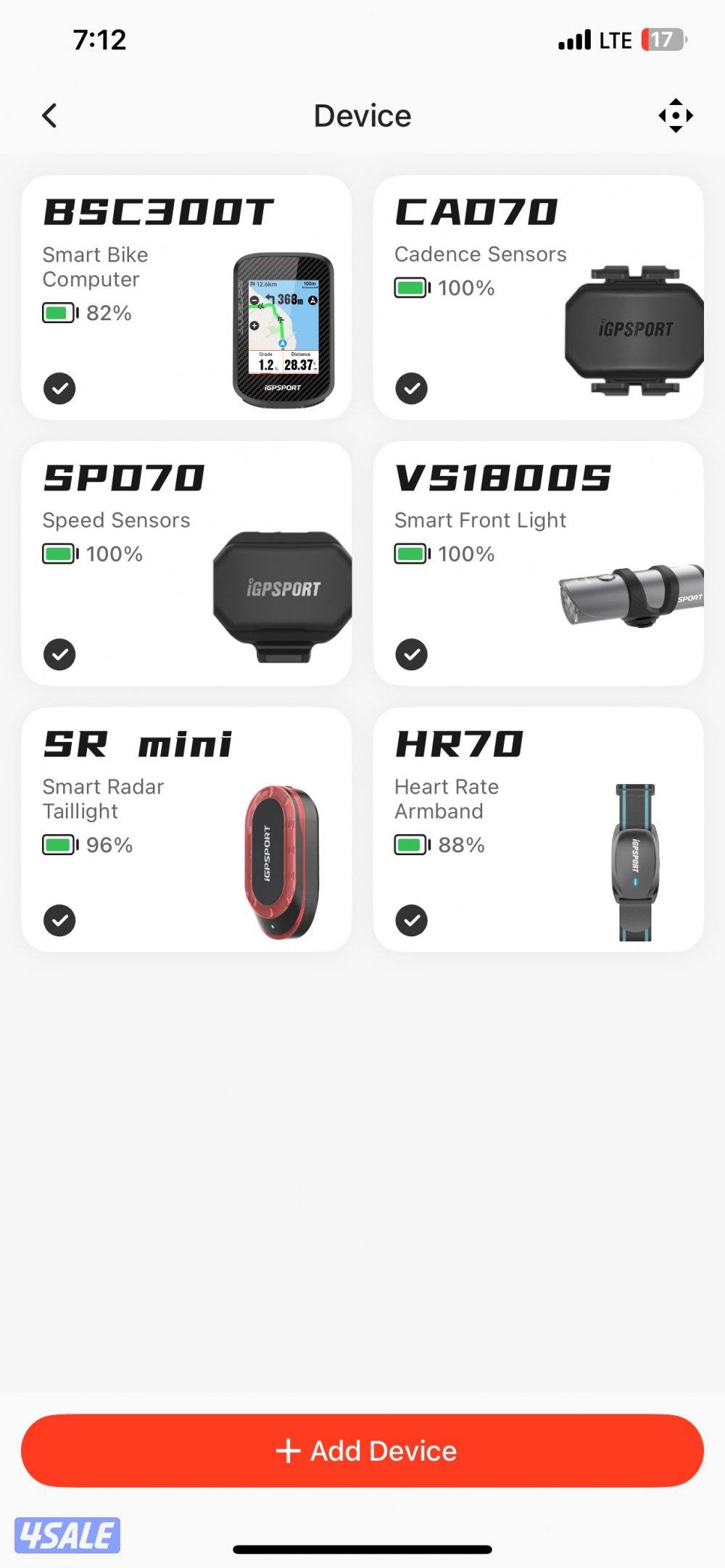Toggle the checkmark on the SPD70 card
The height and width of the screenshot is (1568, 725).
click(61, 654)
